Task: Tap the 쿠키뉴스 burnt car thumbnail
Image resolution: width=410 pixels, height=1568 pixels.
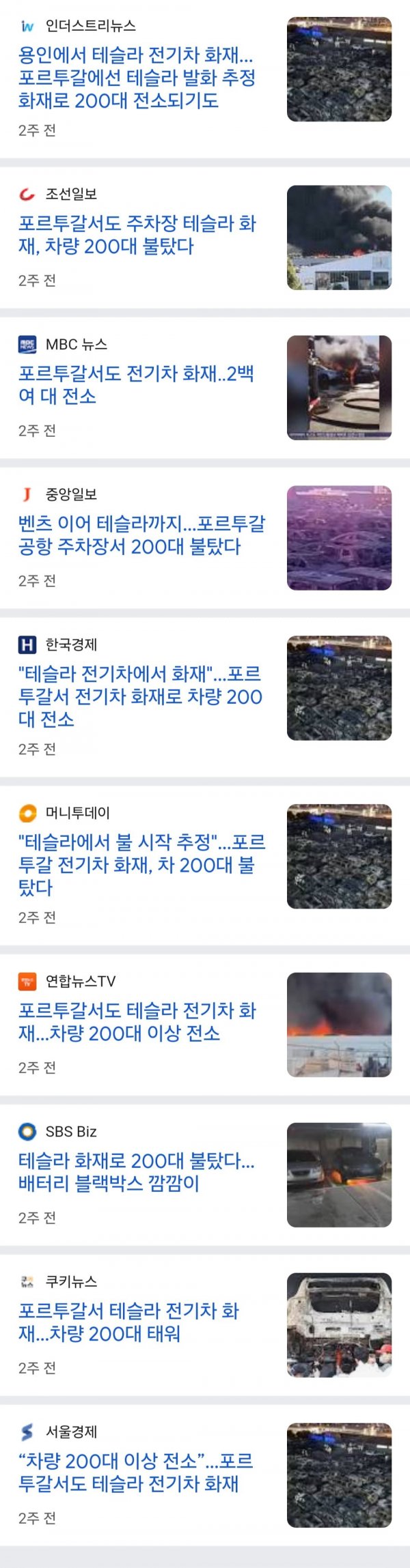Action: 339,1324
